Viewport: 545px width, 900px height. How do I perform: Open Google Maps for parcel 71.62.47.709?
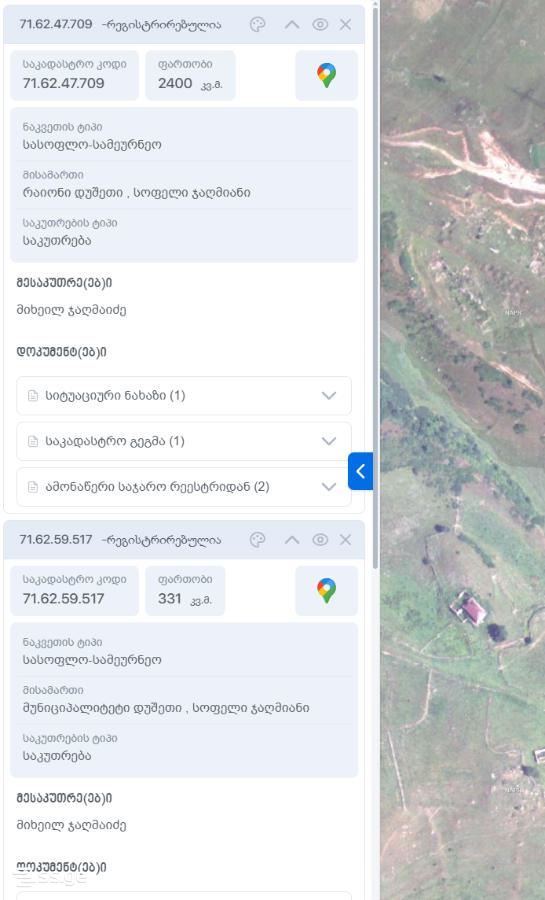point(326,76)
